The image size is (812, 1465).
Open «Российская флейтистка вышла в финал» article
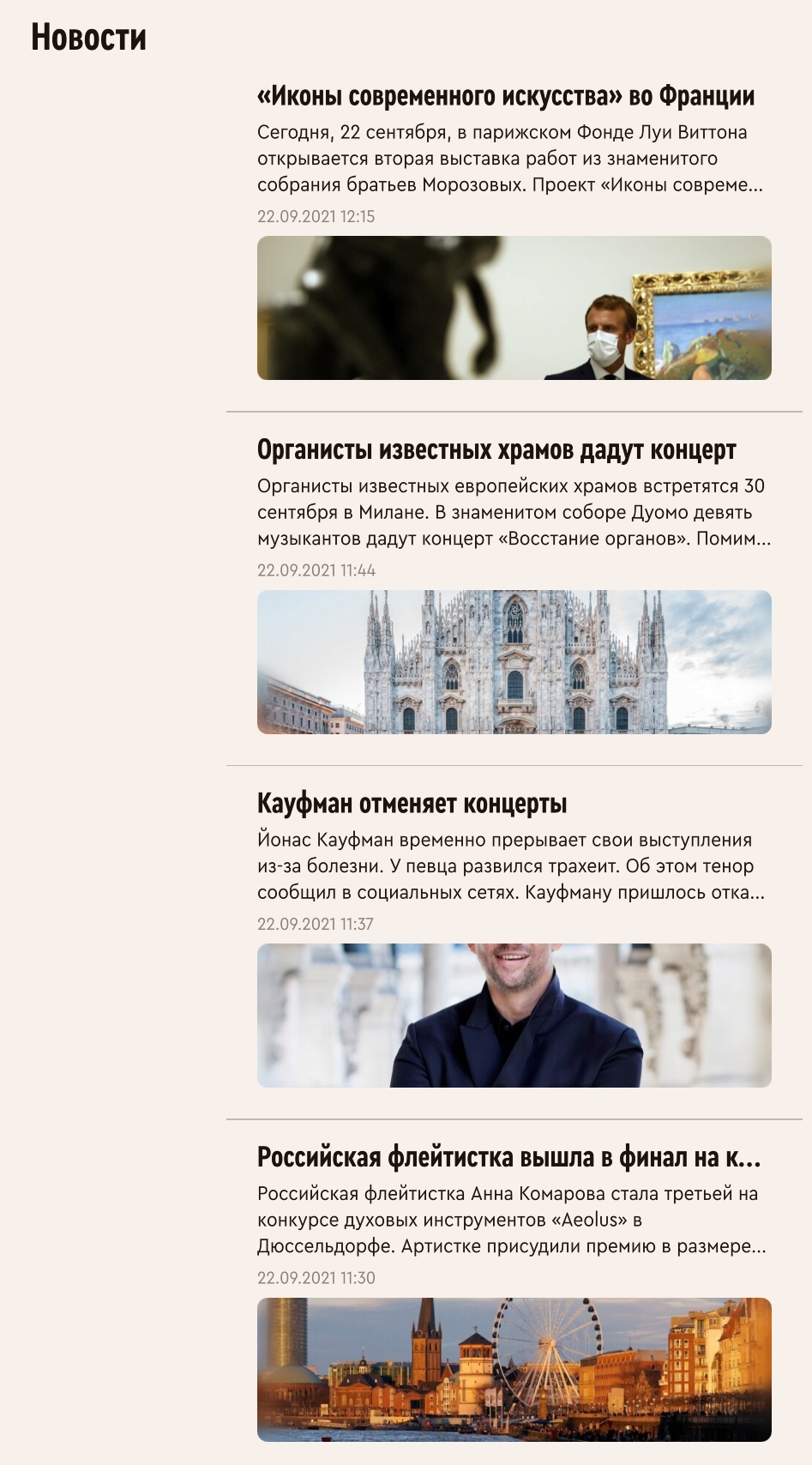(x=508, y=1157)
